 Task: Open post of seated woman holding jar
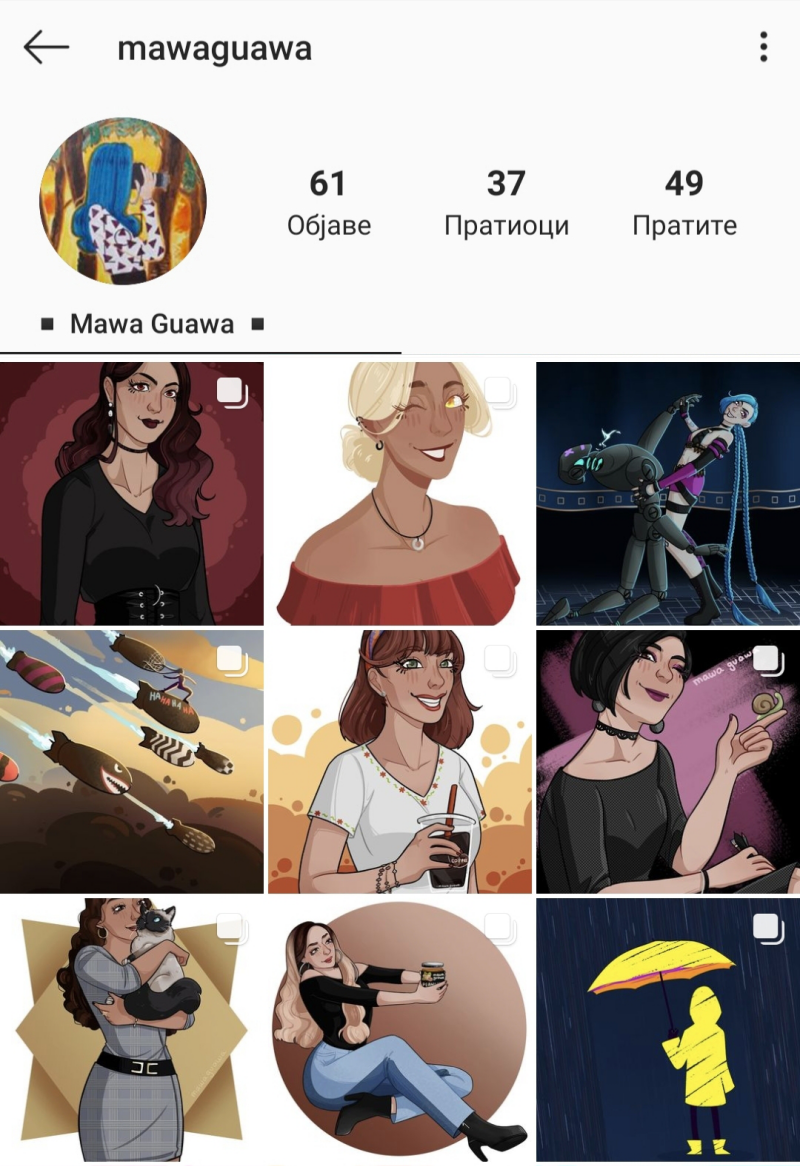point(400,1030)
